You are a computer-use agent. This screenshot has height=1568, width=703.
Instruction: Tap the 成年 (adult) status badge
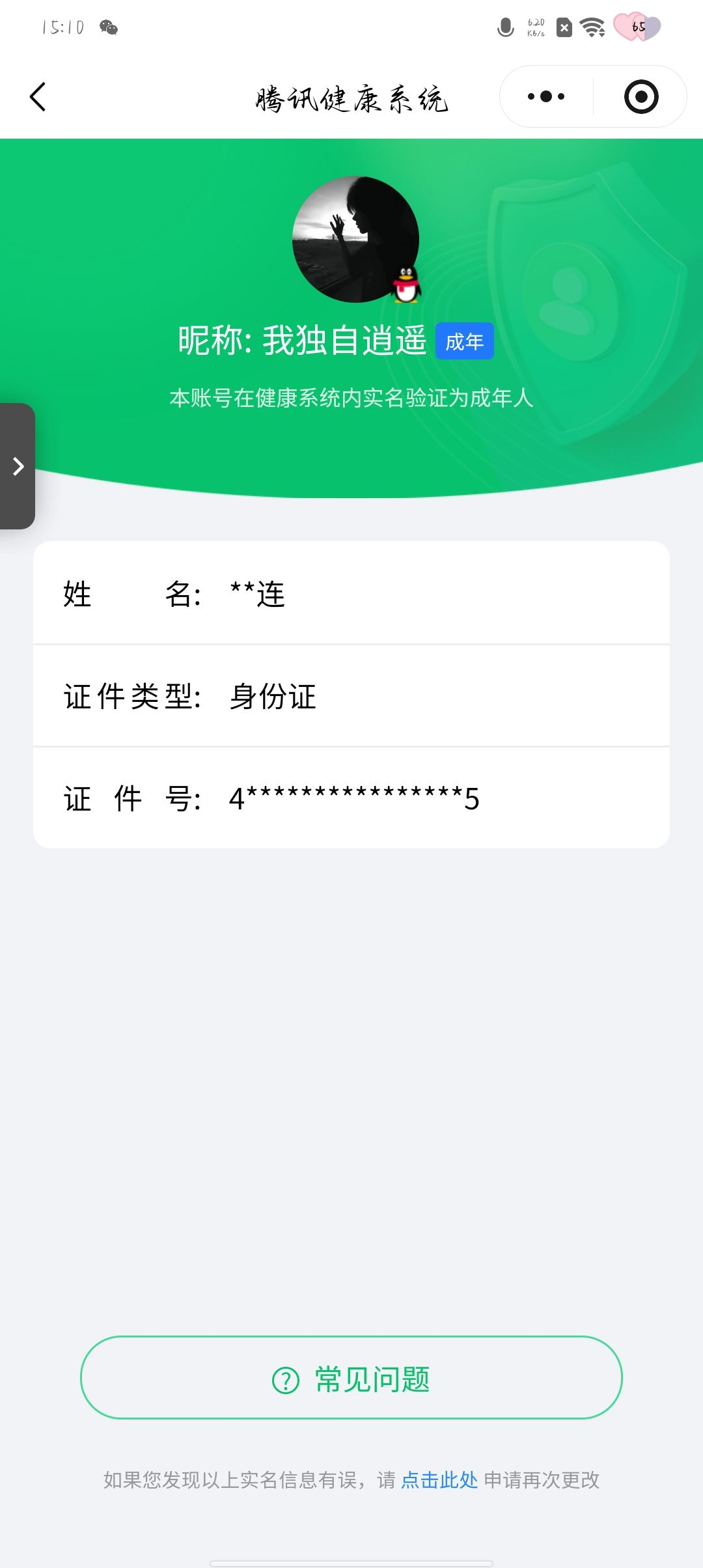pos(463,341)
